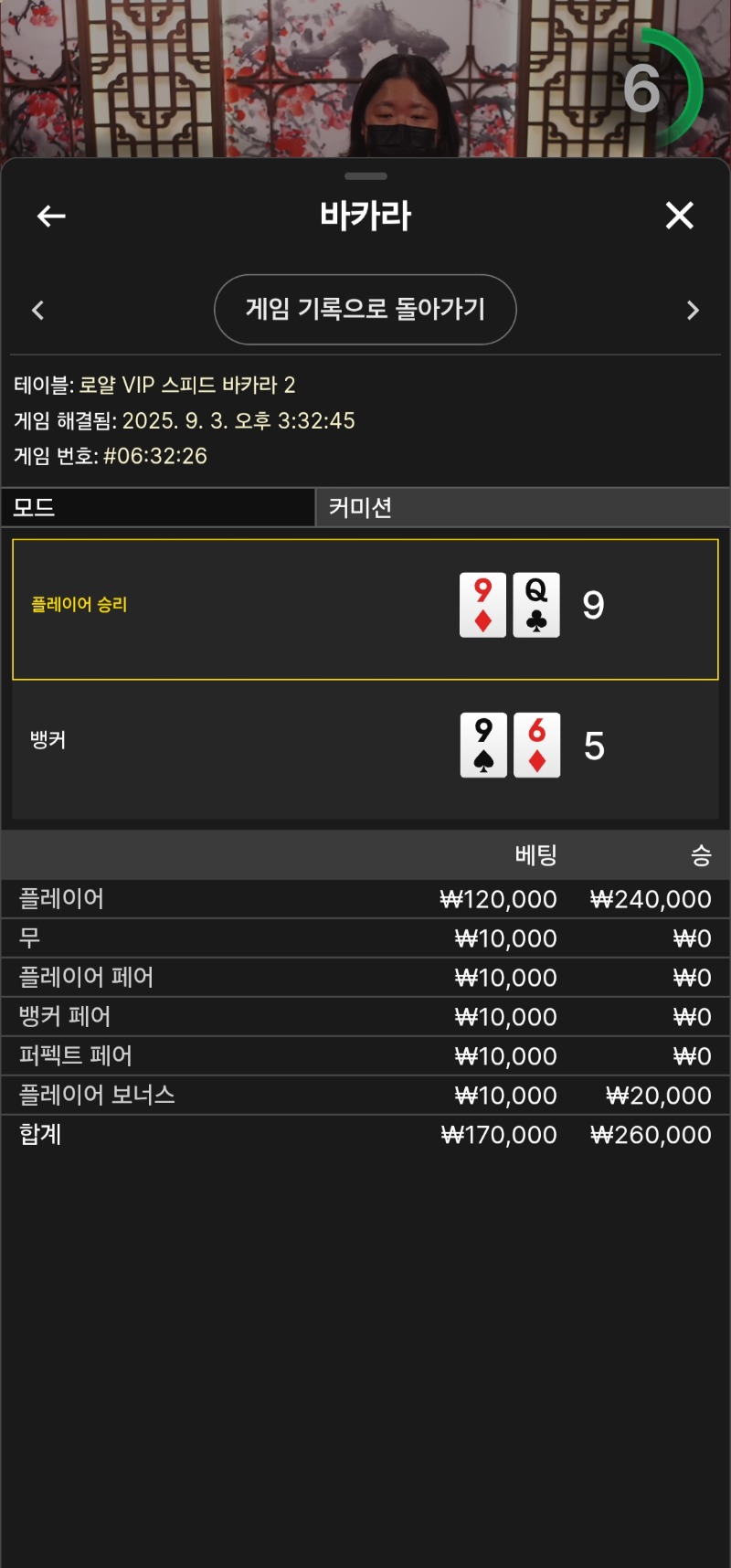This screenshot has width=731, height=1568.
Task: Go back using the top-left arrow
Action: [51, 217]
